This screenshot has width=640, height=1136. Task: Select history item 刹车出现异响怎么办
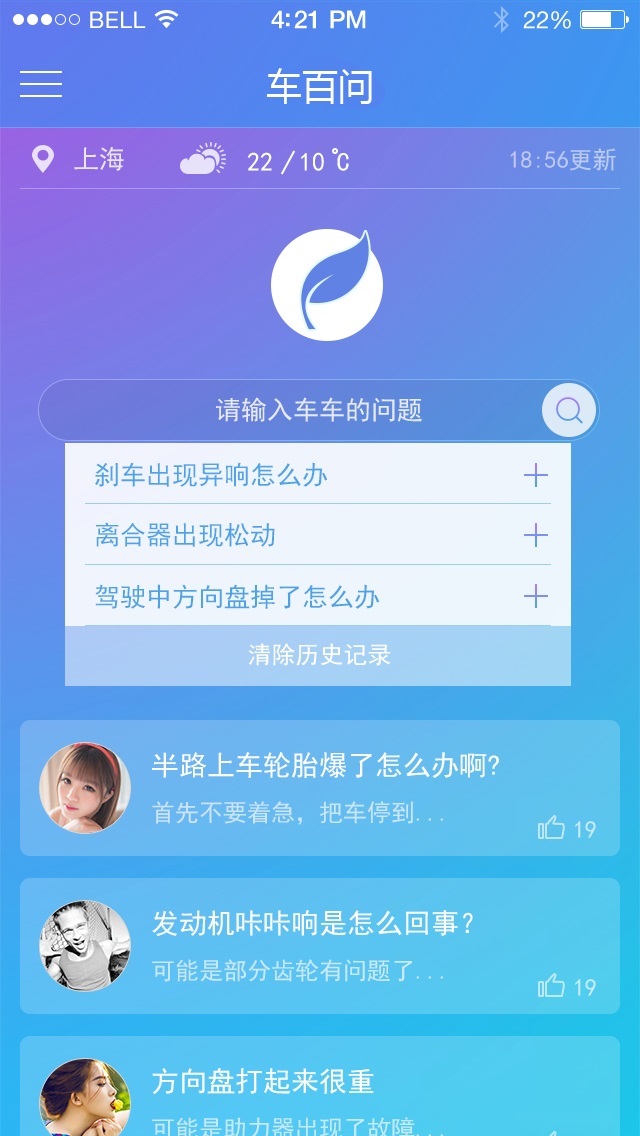pos(211,475)
